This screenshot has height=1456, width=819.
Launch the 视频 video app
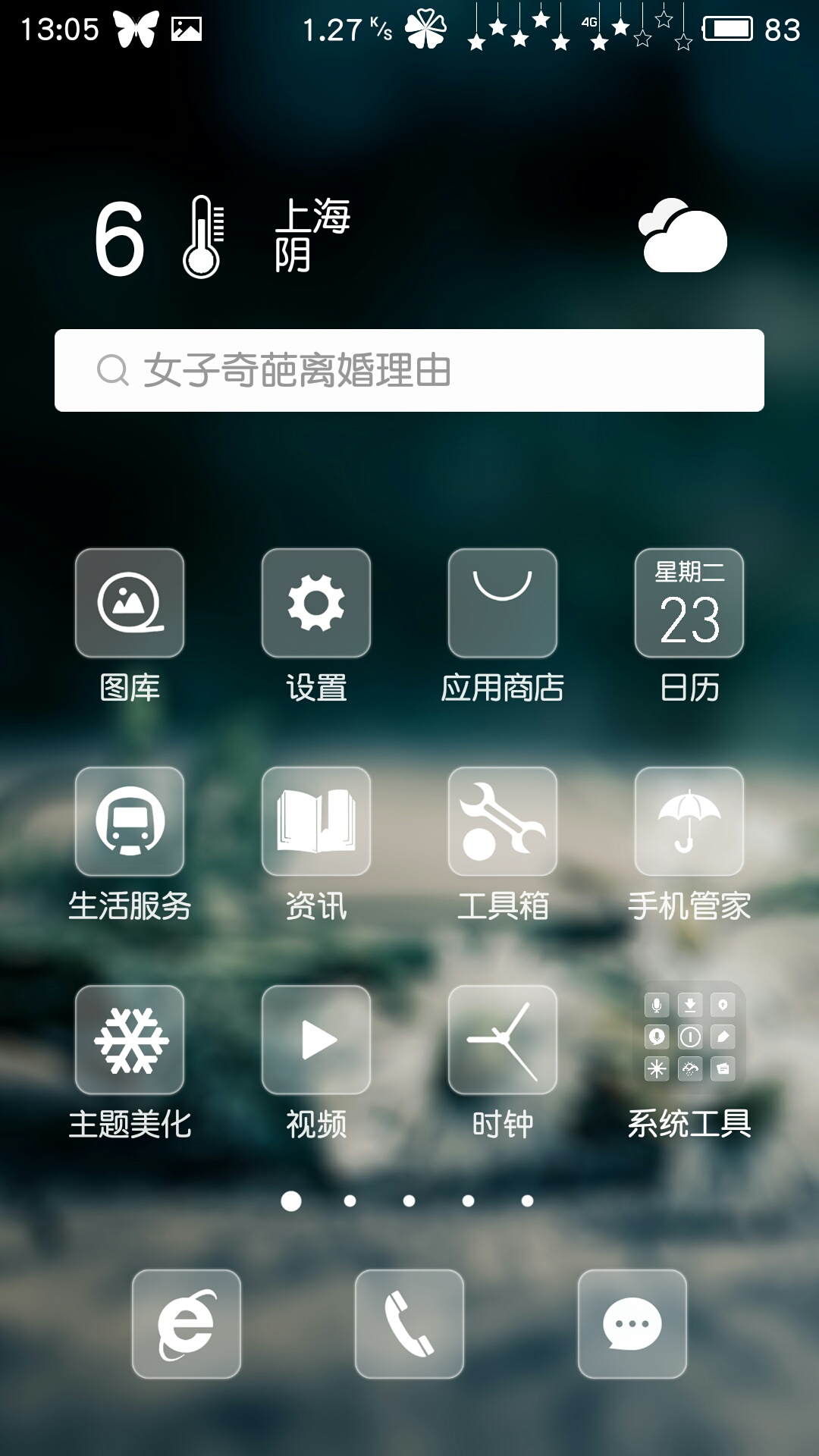point(316,1040)
